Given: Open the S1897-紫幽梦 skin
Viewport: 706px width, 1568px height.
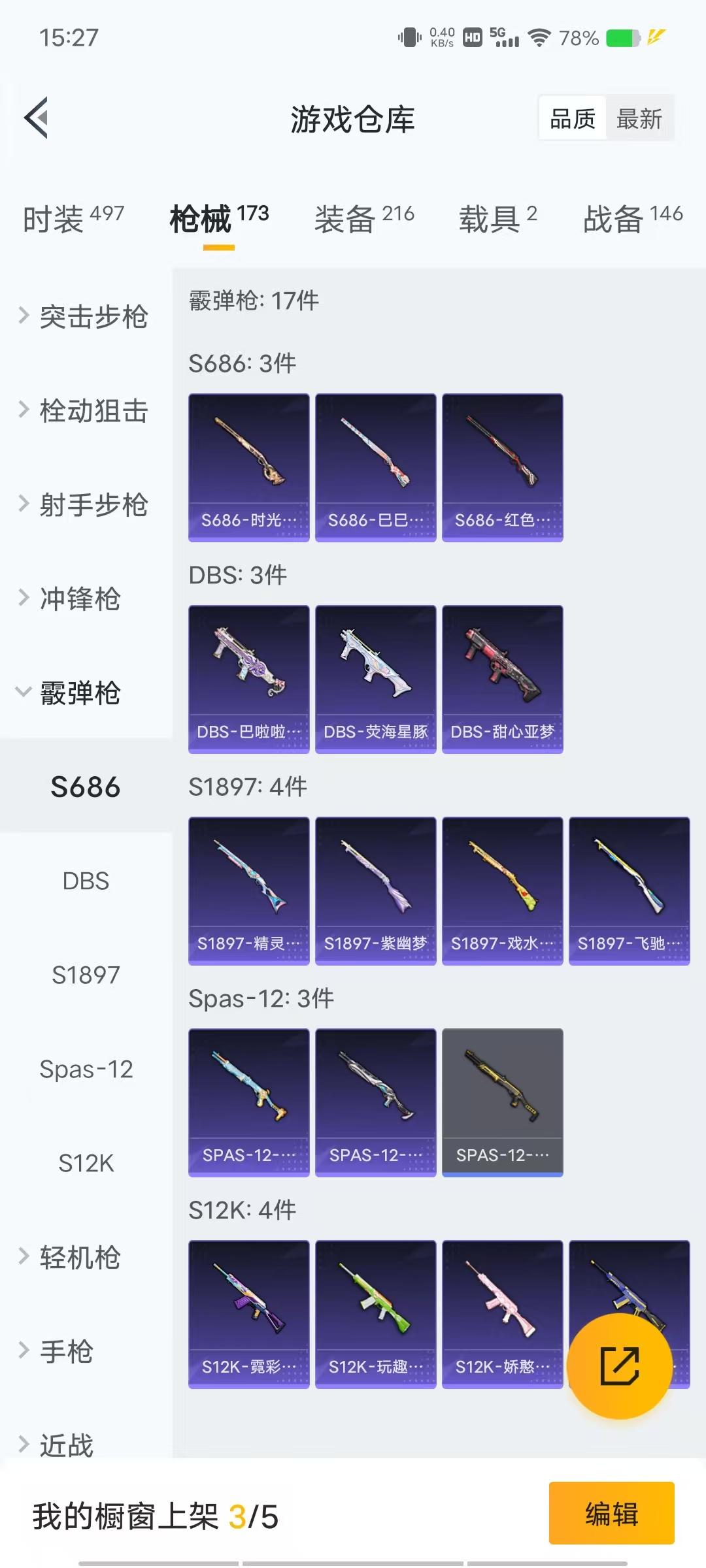Looking at the screenshot, I should click(375, 890).
